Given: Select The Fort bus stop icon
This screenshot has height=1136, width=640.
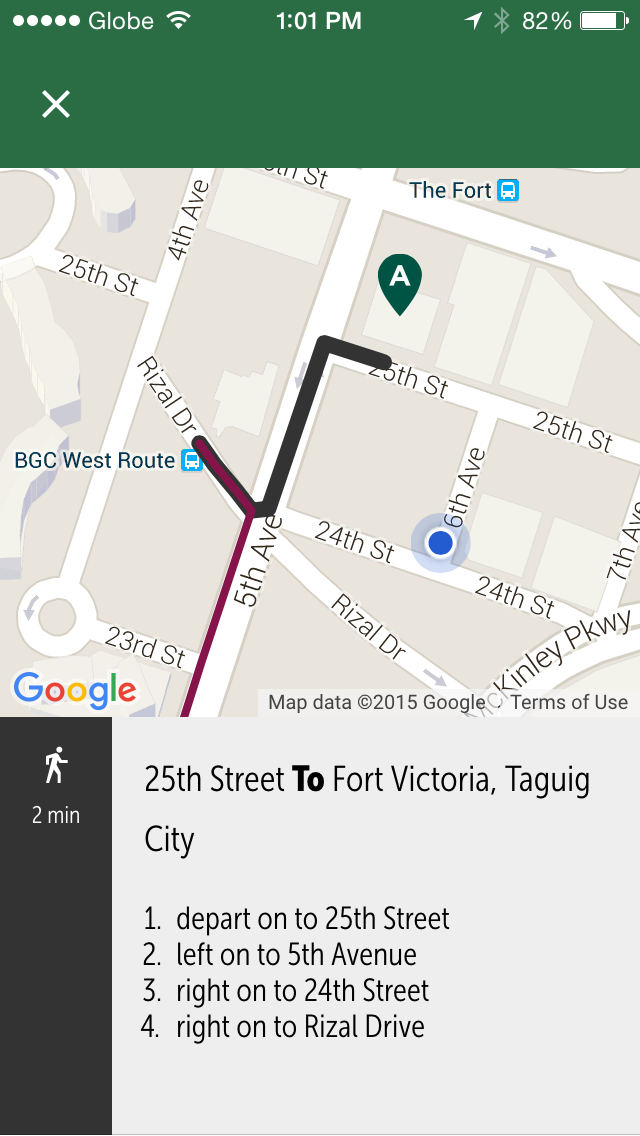Looking at the screenshot, I should tap(508, 191).
